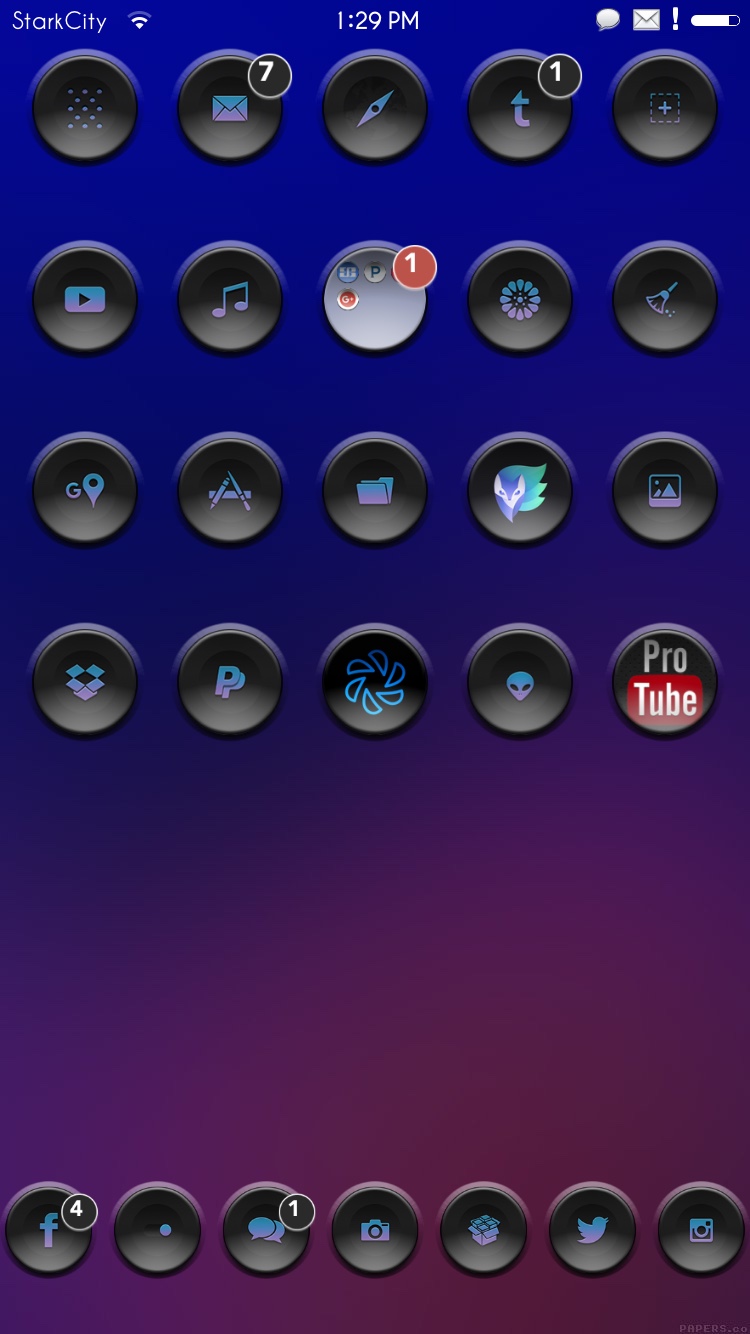Open the folder with the red badge
This screenshot has height=1334, width=750.
tap(375, 299)
